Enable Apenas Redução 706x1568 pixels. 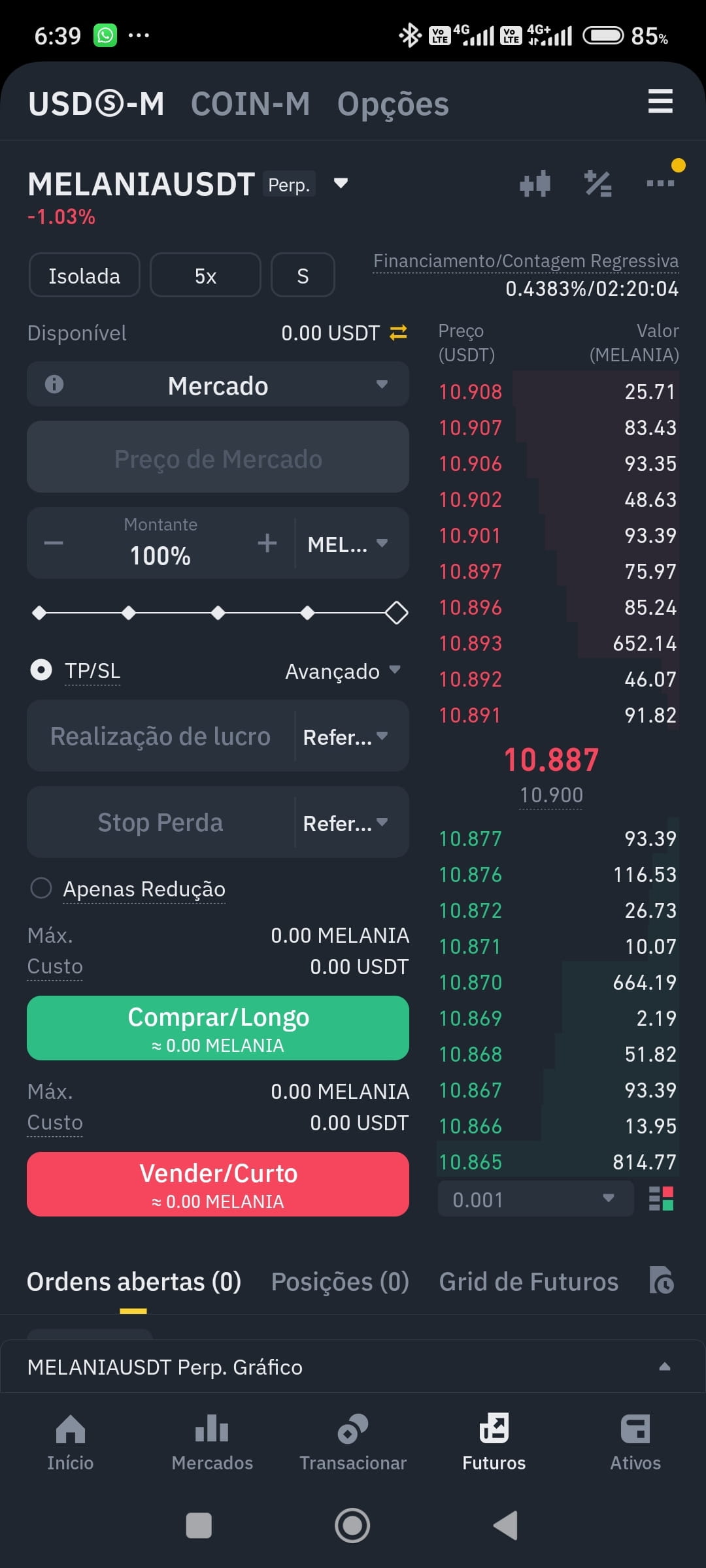41,888
